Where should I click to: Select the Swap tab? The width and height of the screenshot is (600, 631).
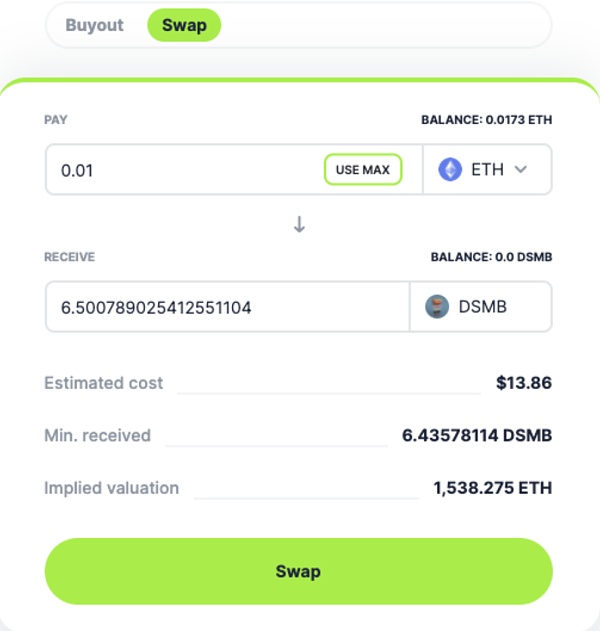(184, 25)
